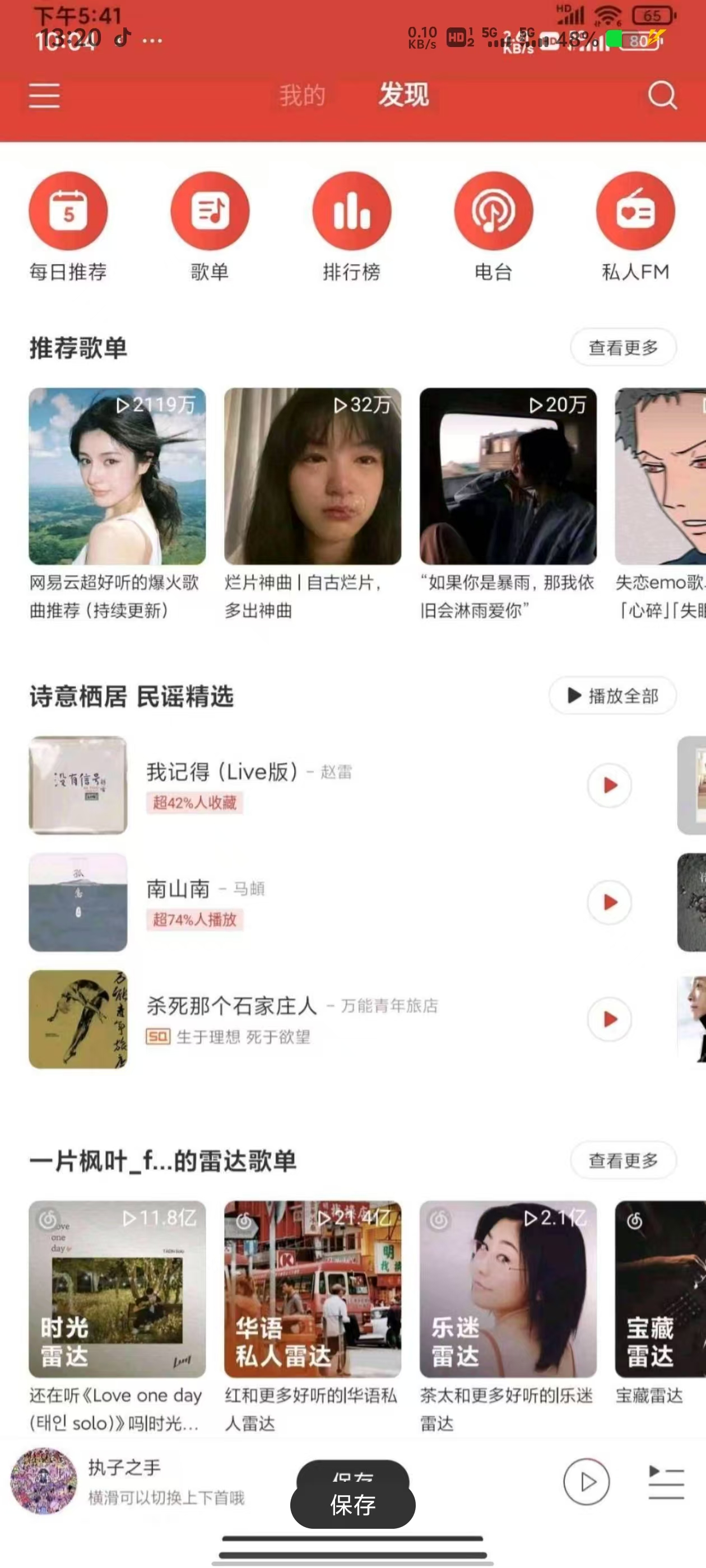Open playlist 网易云超好听的爆火歌曲推荐
706x1568 pixels.
coord(117,476)
